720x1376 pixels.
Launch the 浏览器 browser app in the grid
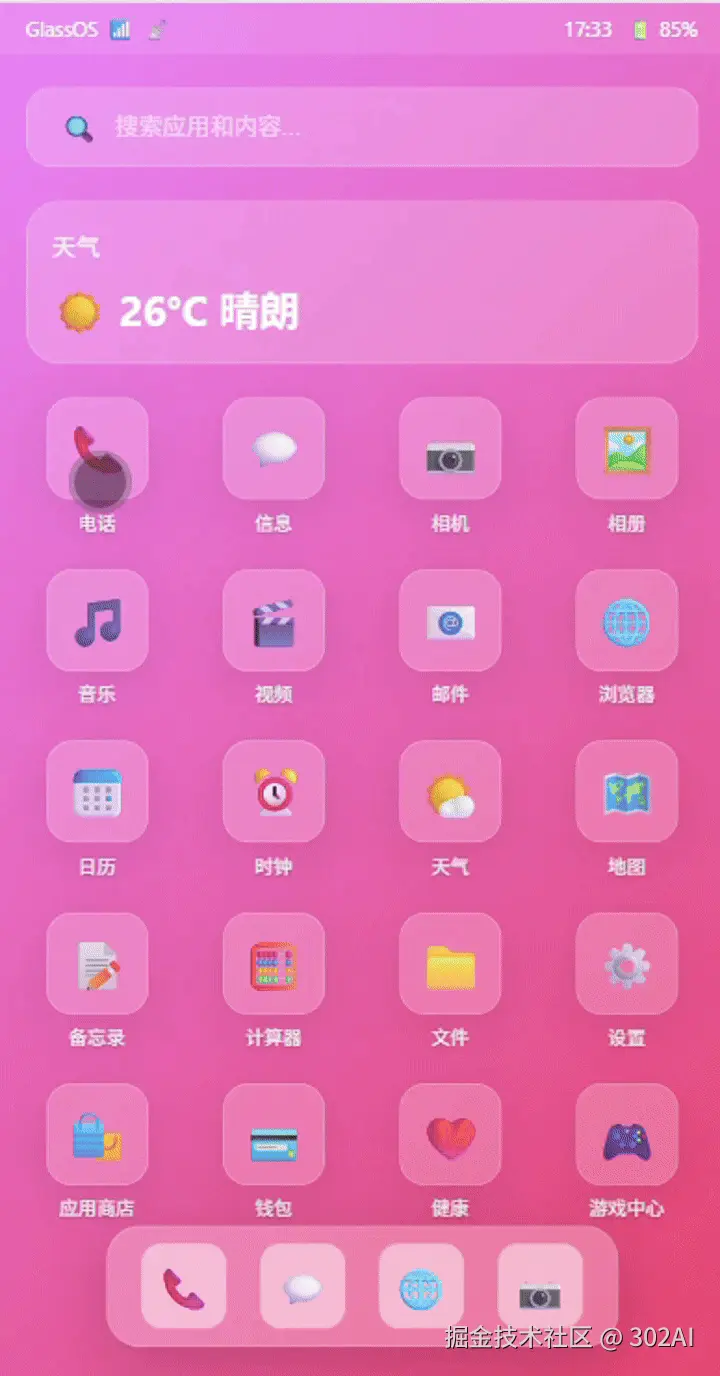pos(627,621)
